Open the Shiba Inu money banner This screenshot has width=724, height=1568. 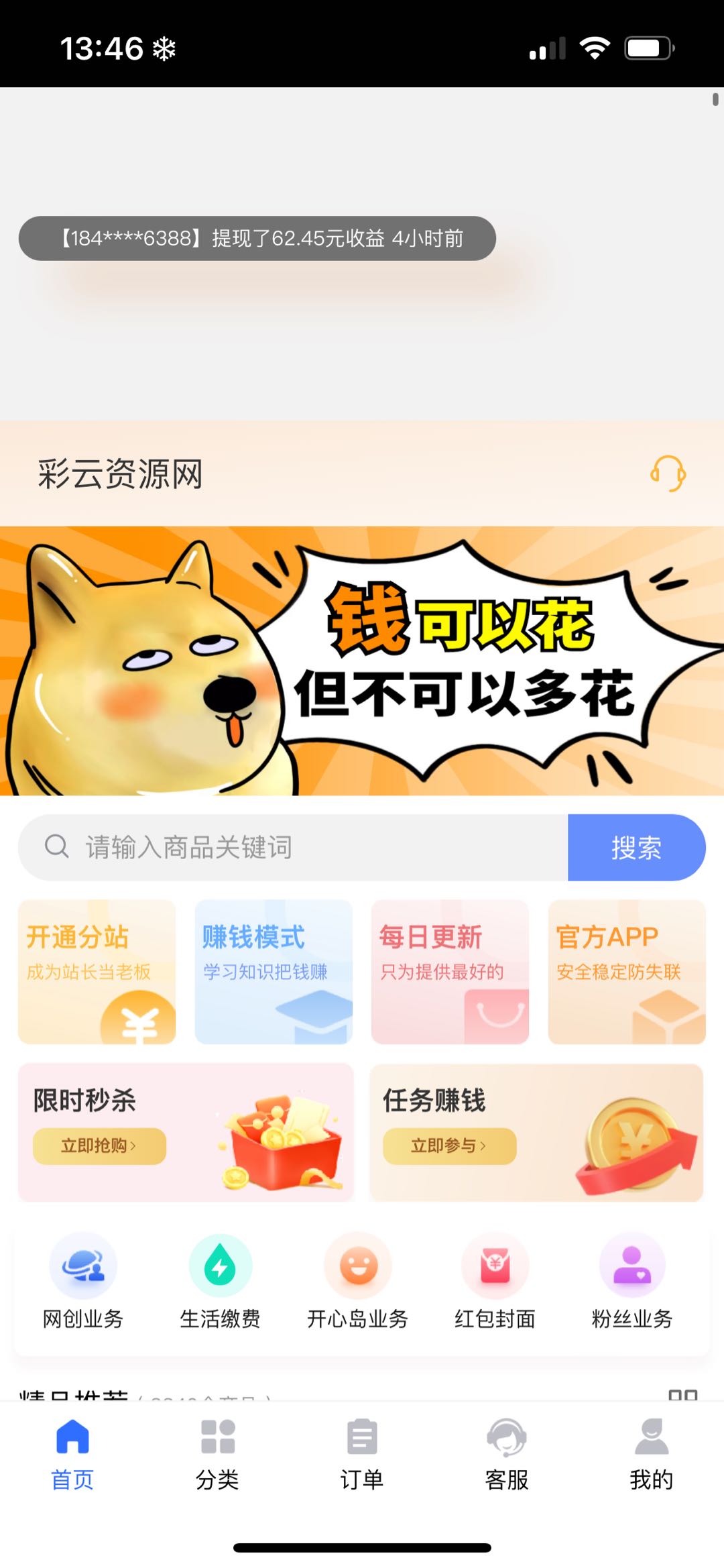[362, 661]
